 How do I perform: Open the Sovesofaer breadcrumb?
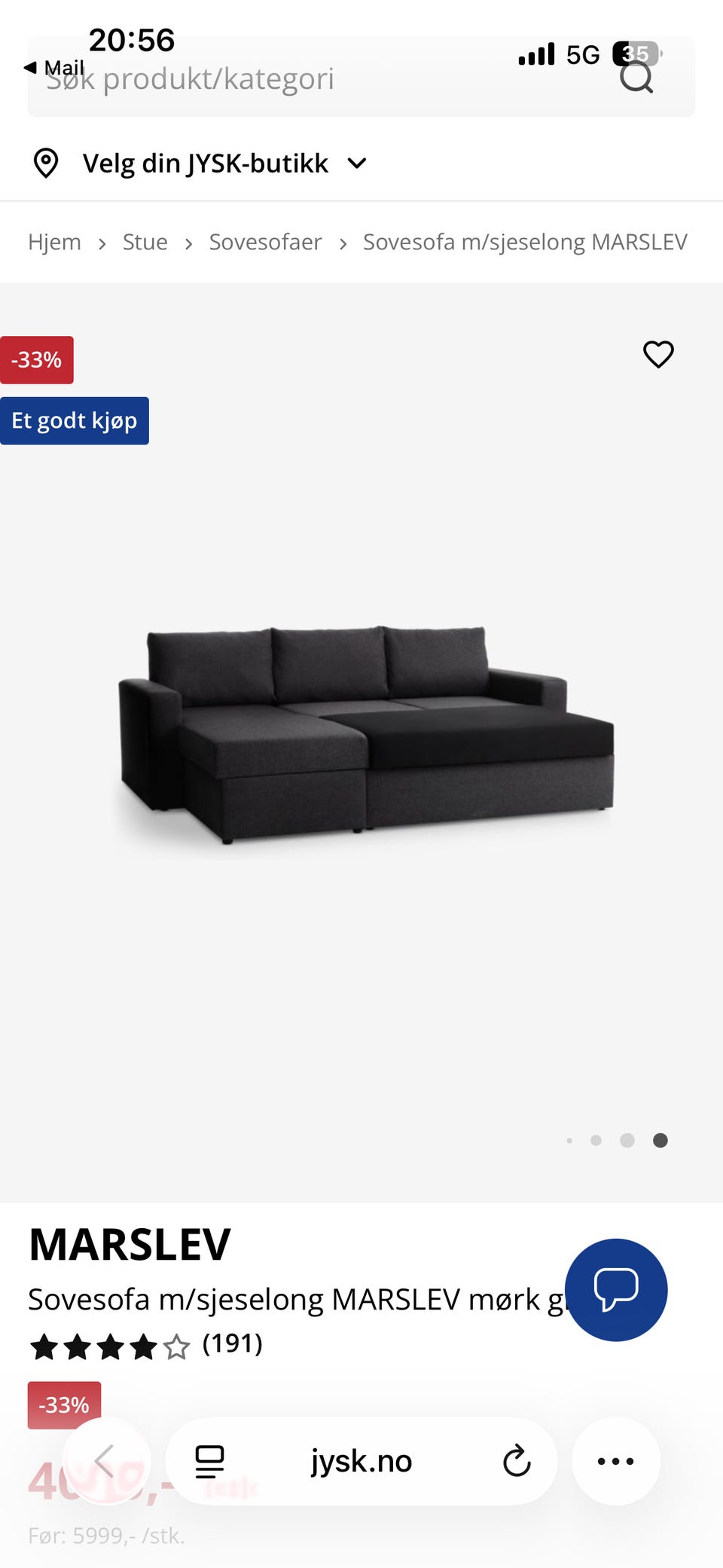[x=265, y=242]
